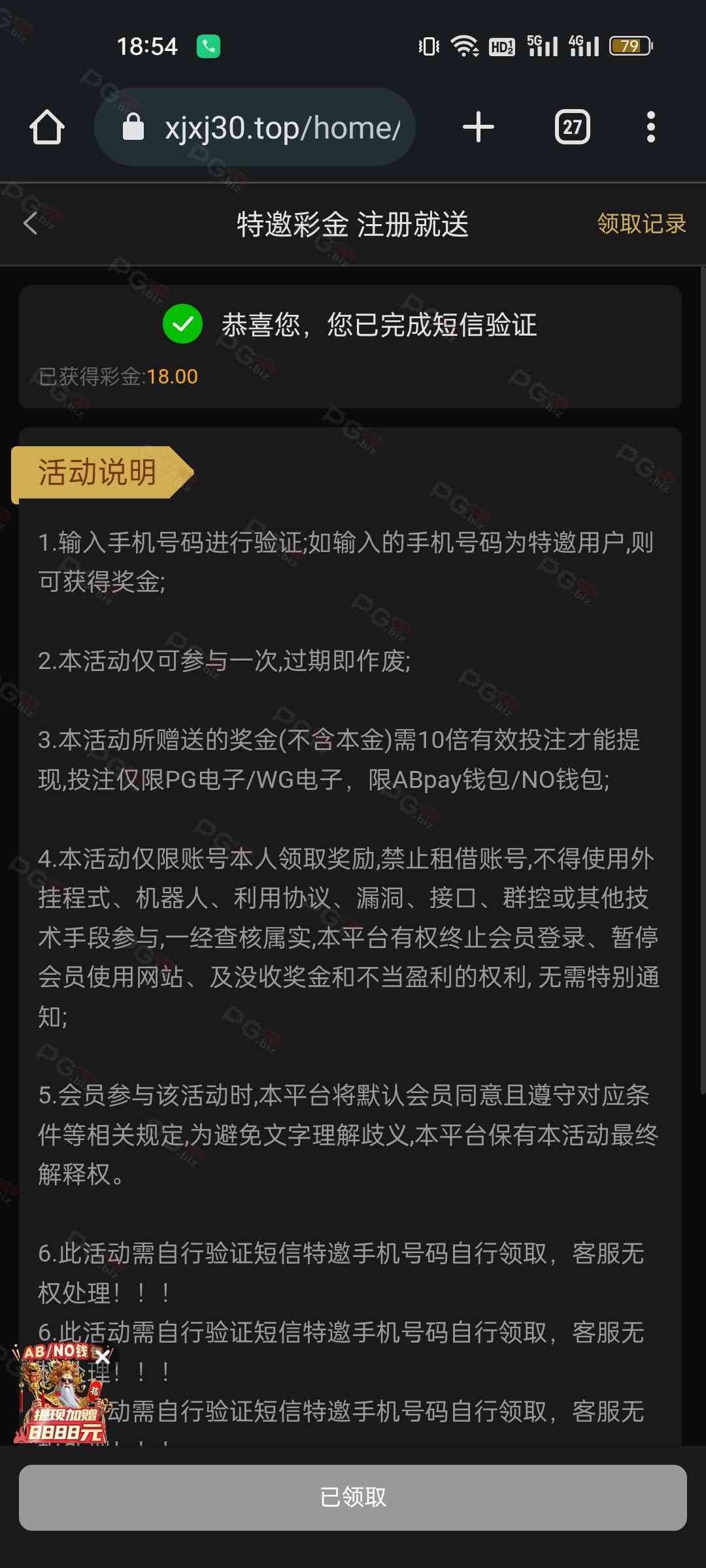Tap the 已领取 button
This screenshot has height=1568, width=706.
tap(353, 1497)
